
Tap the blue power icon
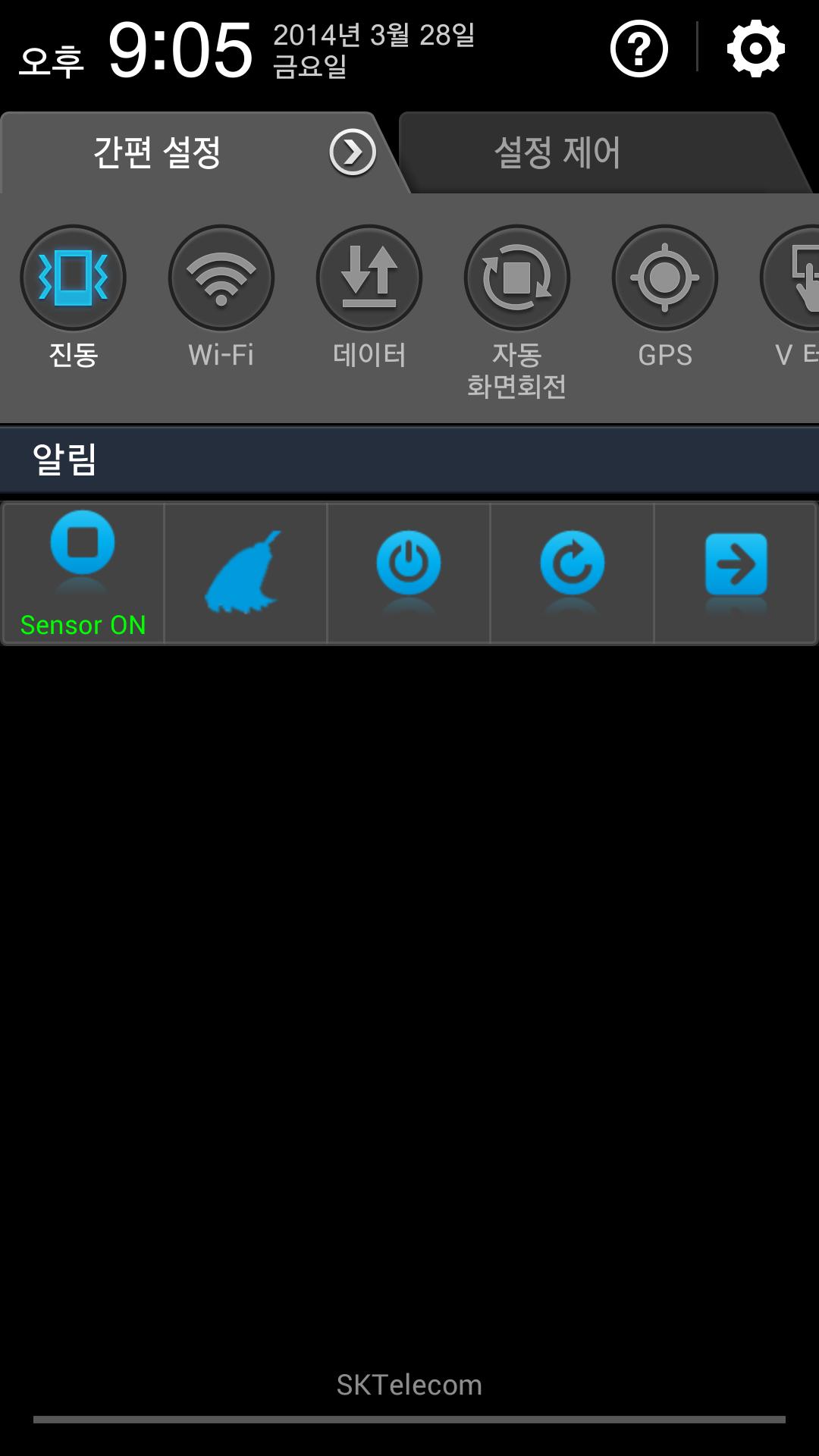(x=409, y=565)
